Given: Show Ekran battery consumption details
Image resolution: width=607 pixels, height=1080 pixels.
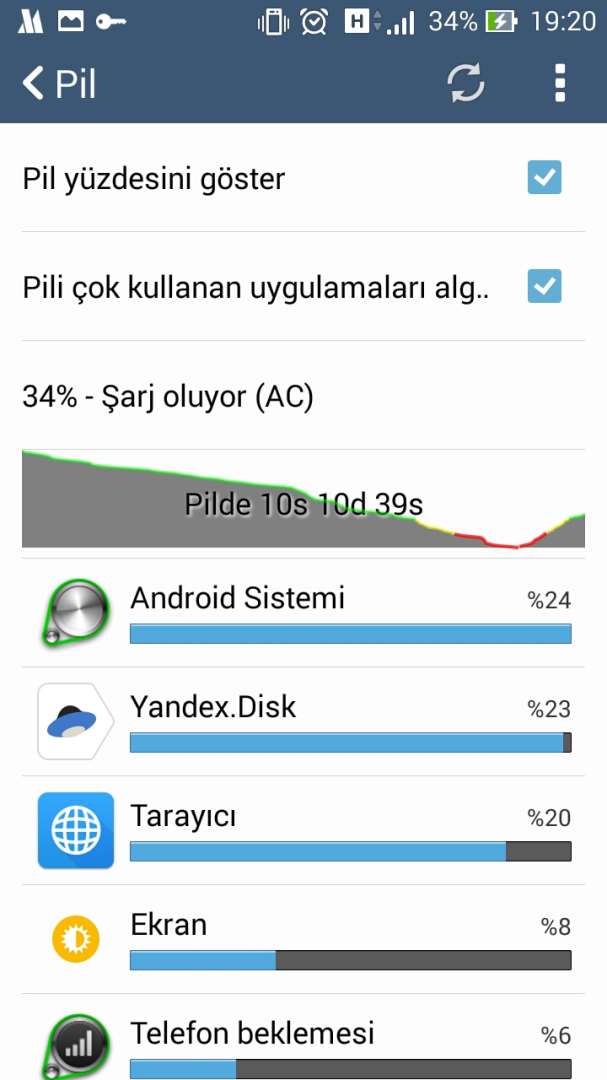Looking at the screenshot, I should pos(303,939).
